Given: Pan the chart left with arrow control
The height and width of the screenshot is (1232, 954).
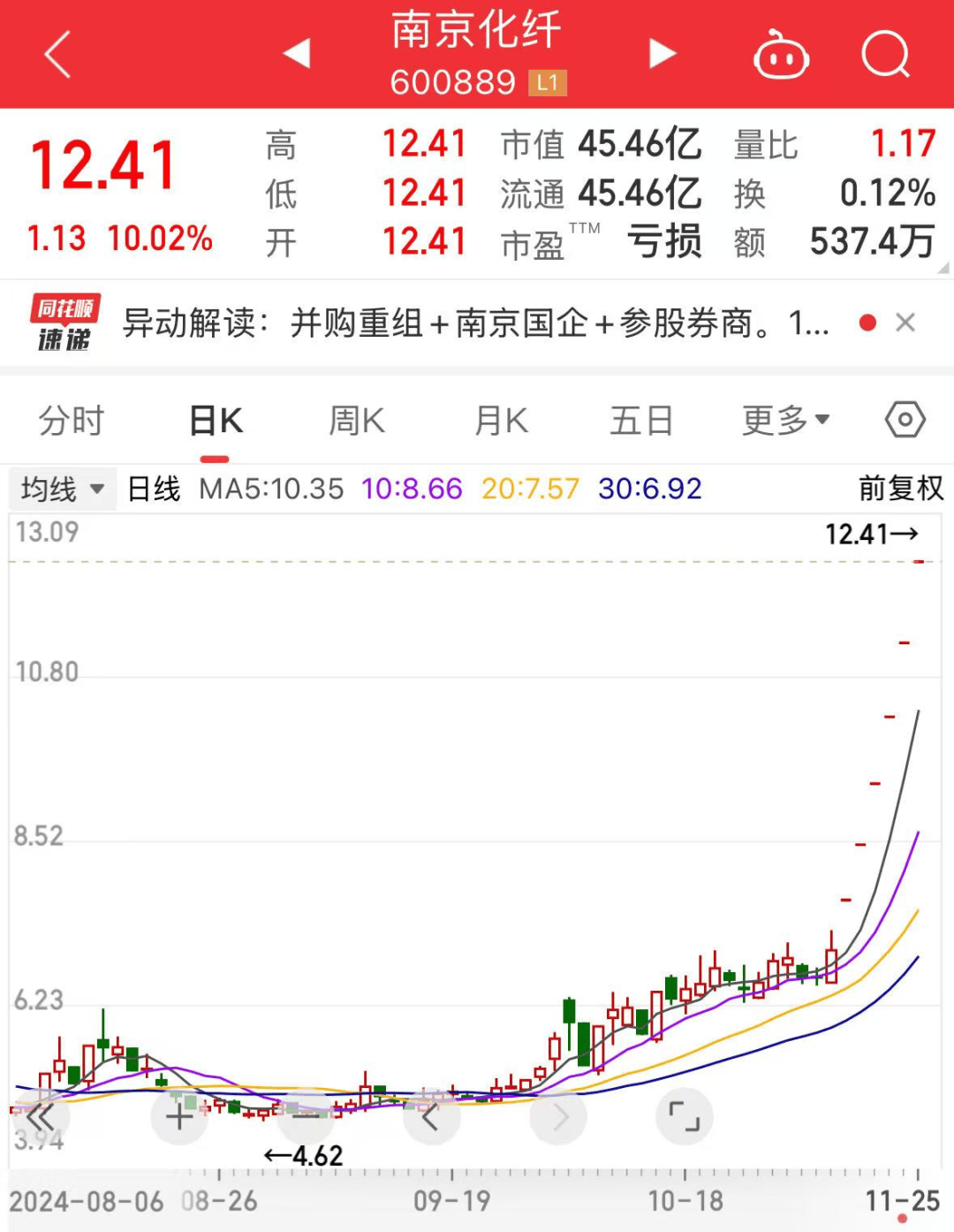Looking at the screenshot, I should point(432,1116).
